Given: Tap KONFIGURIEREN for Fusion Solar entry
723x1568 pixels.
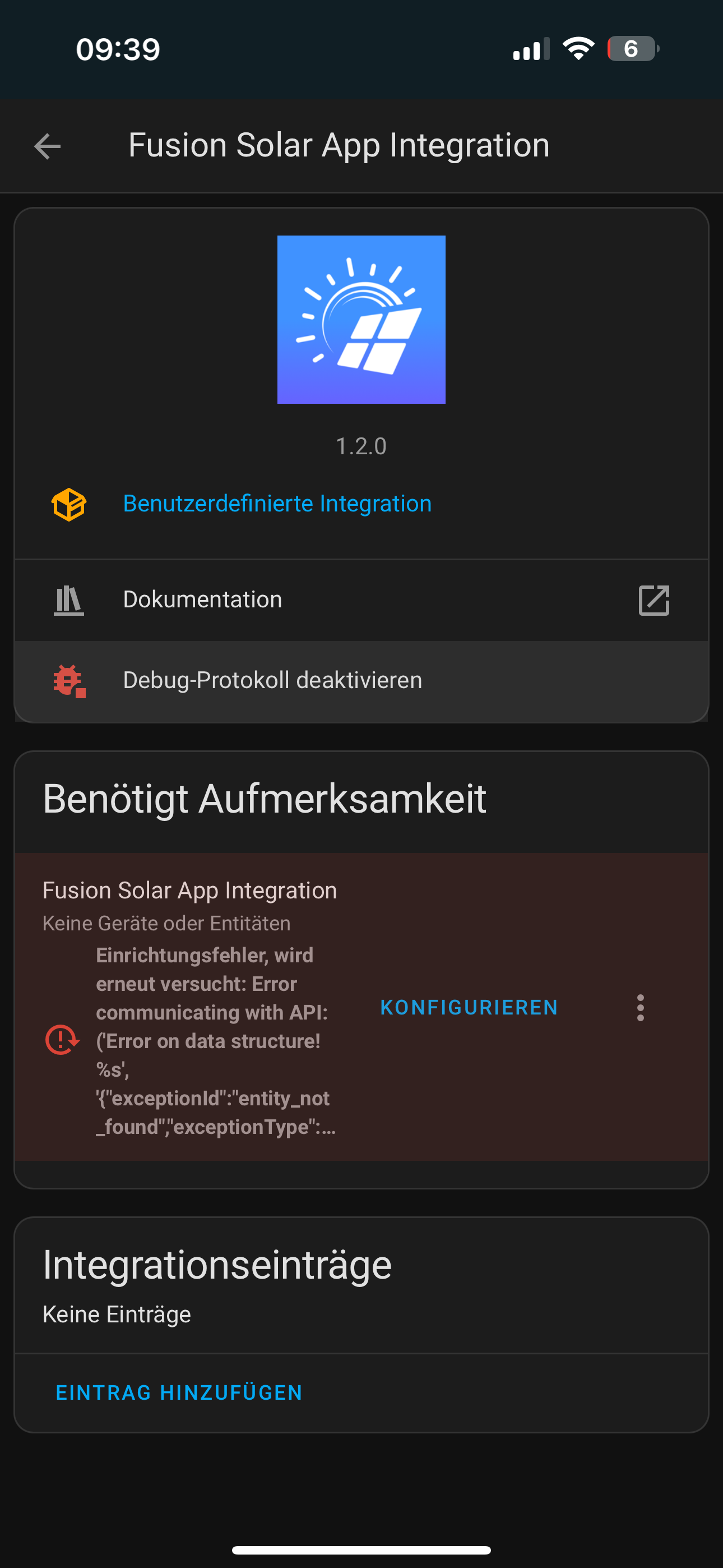Looking at the screenshot, I should tap(469, 1008).
